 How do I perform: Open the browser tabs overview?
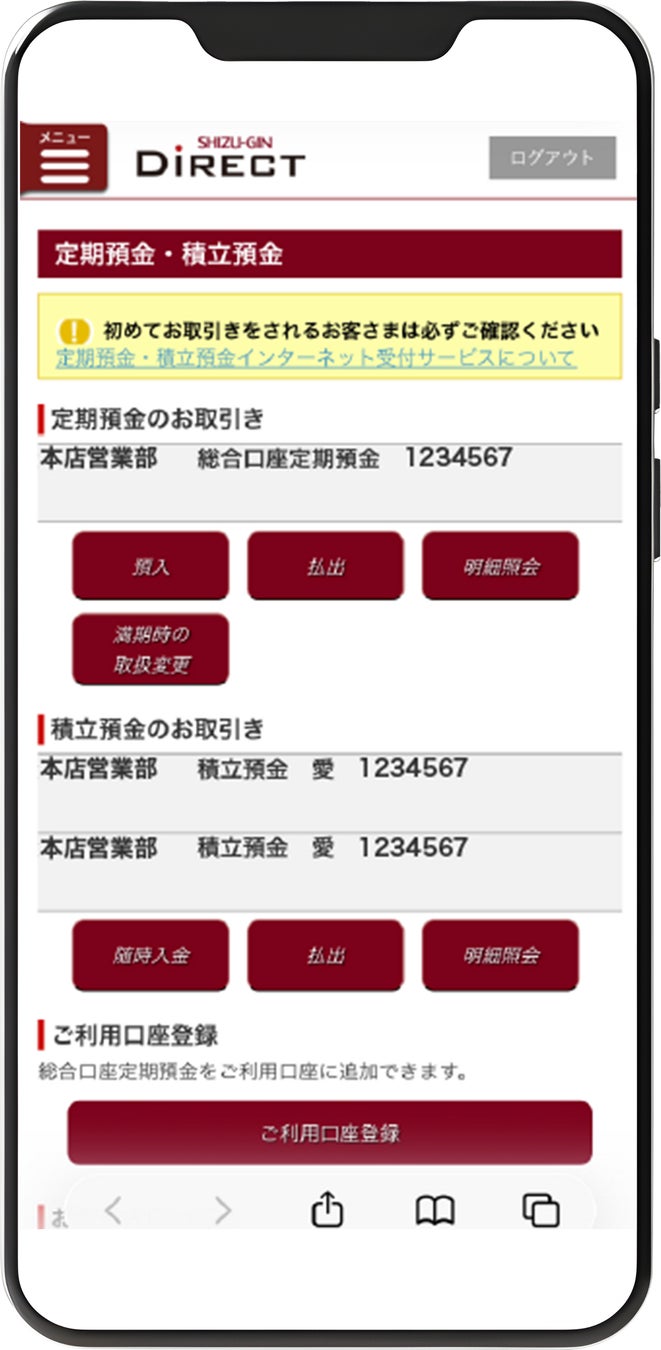pyautogui.click(x=541, y=1211)
